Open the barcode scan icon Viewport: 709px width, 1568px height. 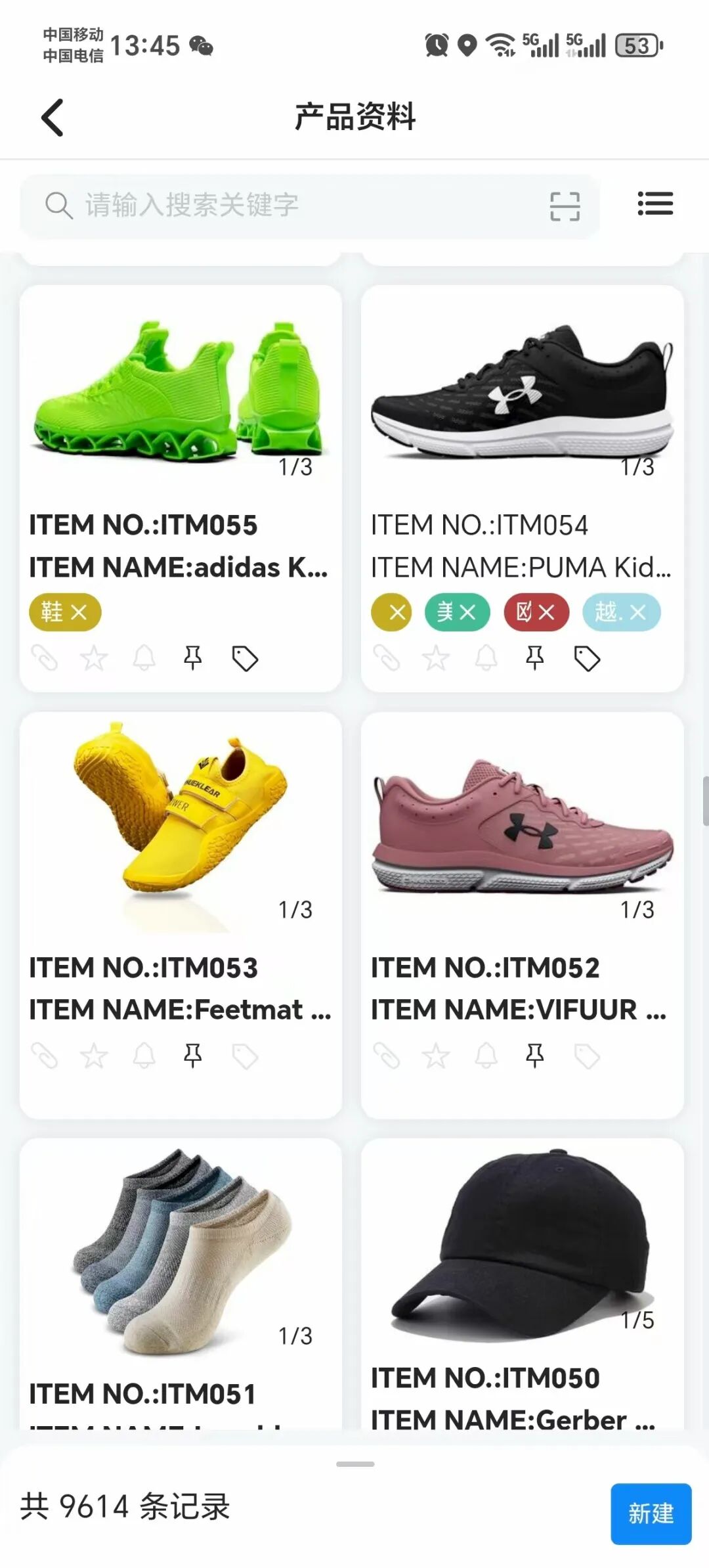coord(564,206)
